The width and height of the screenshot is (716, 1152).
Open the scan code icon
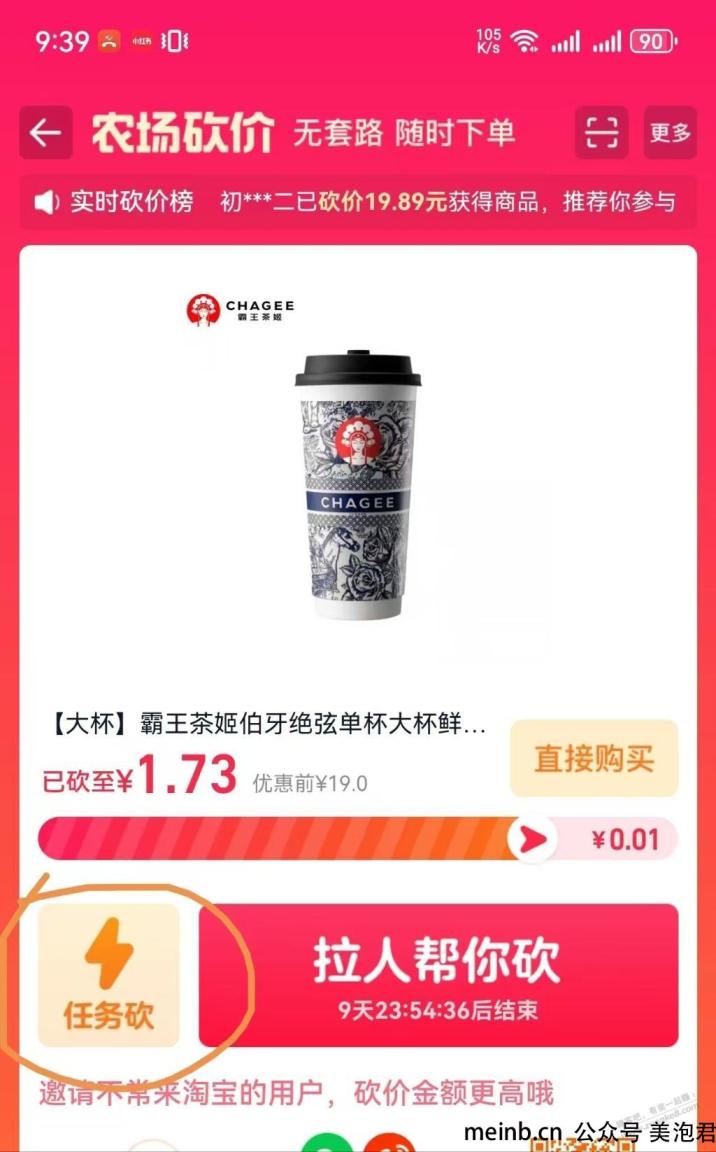pyautogui.click(x=602, y=133)
